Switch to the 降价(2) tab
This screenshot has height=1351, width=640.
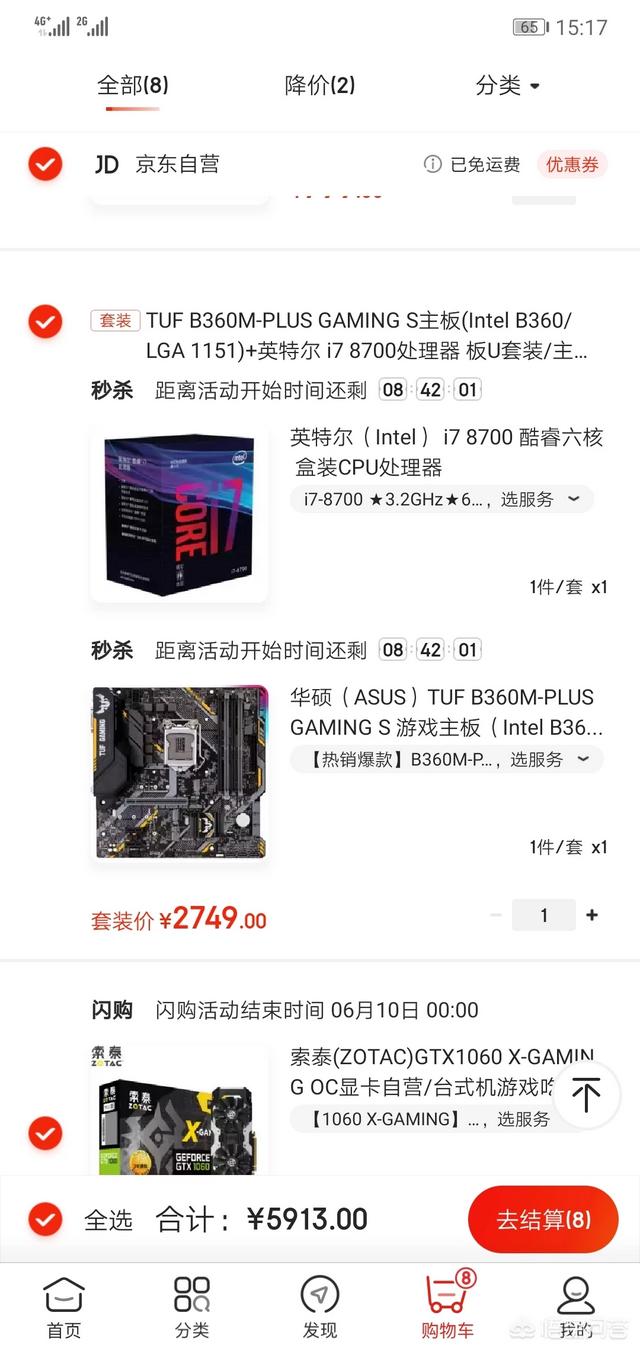319,86
